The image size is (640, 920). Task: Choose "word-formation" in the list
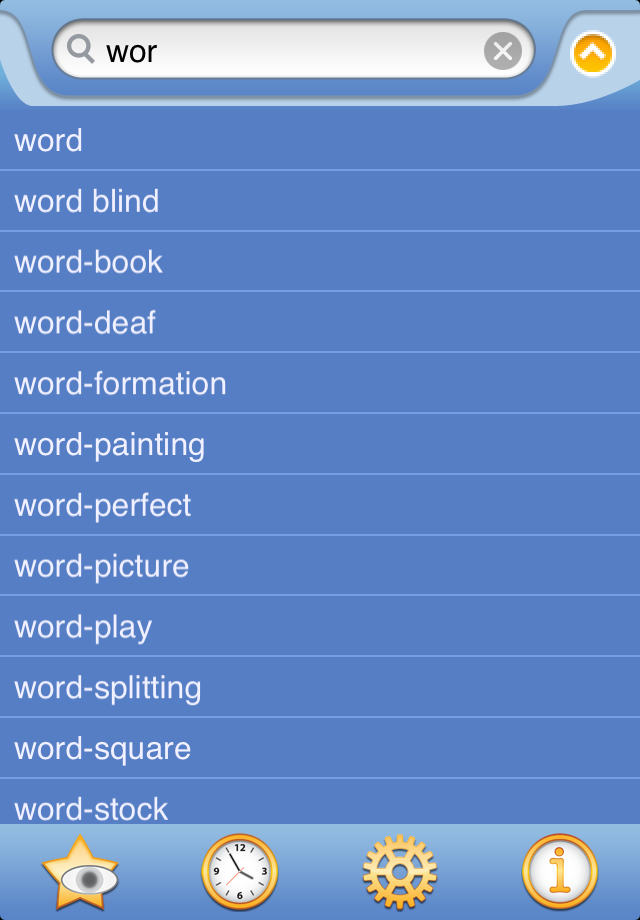320,384
